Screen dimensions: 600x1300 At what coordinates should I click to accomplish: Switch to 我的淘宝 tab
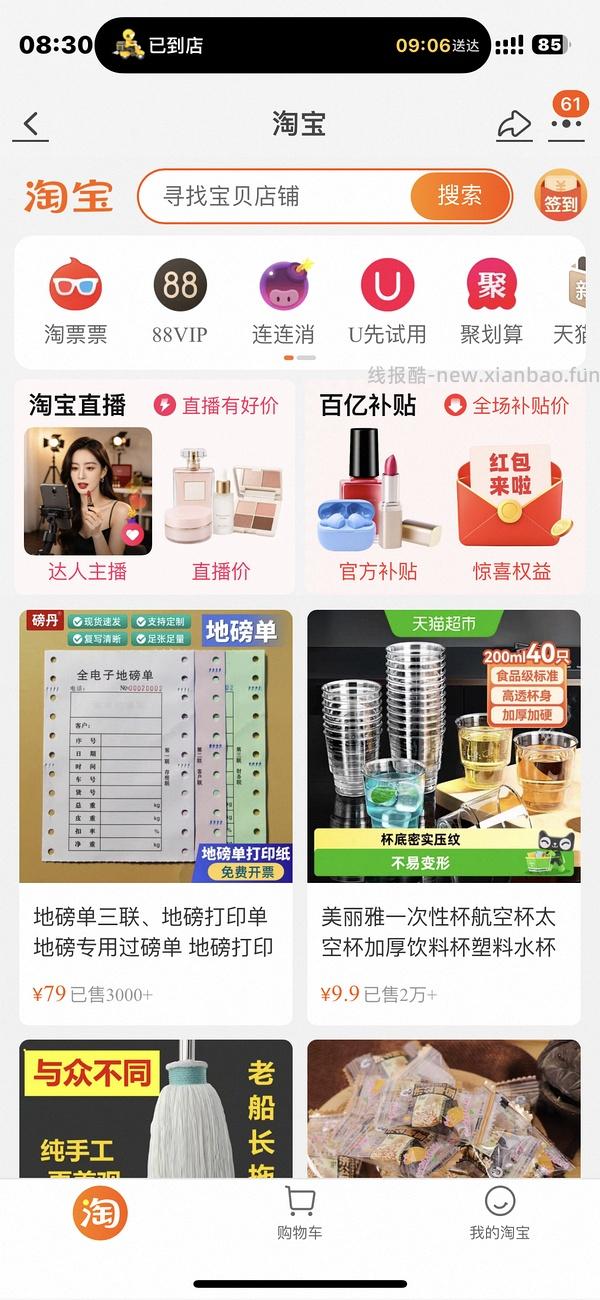point(500,1215)
